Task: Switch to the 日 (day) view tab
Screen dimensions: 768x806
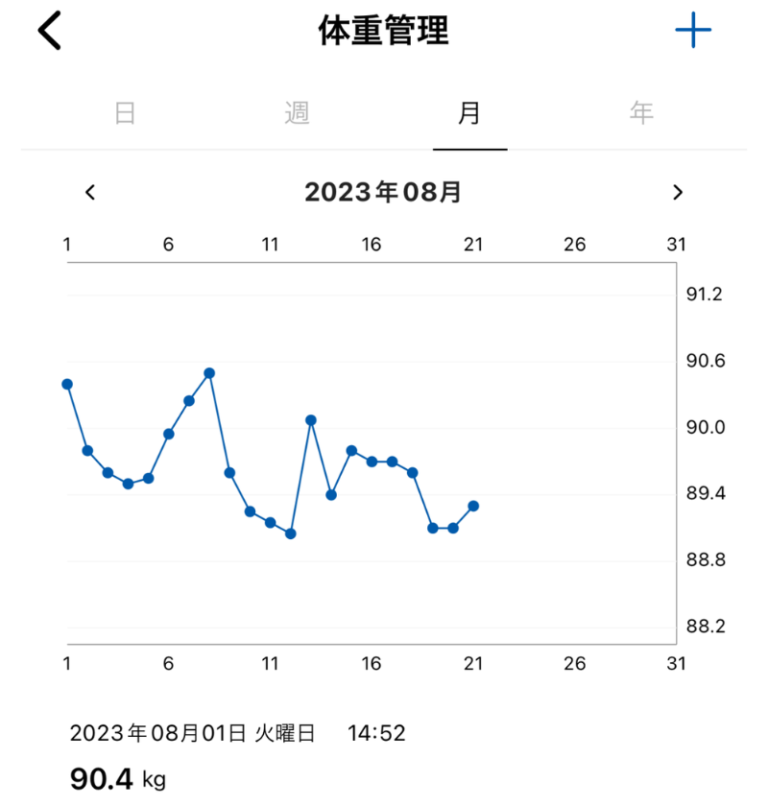Action: pyautogui.click(x=124, y=113)
